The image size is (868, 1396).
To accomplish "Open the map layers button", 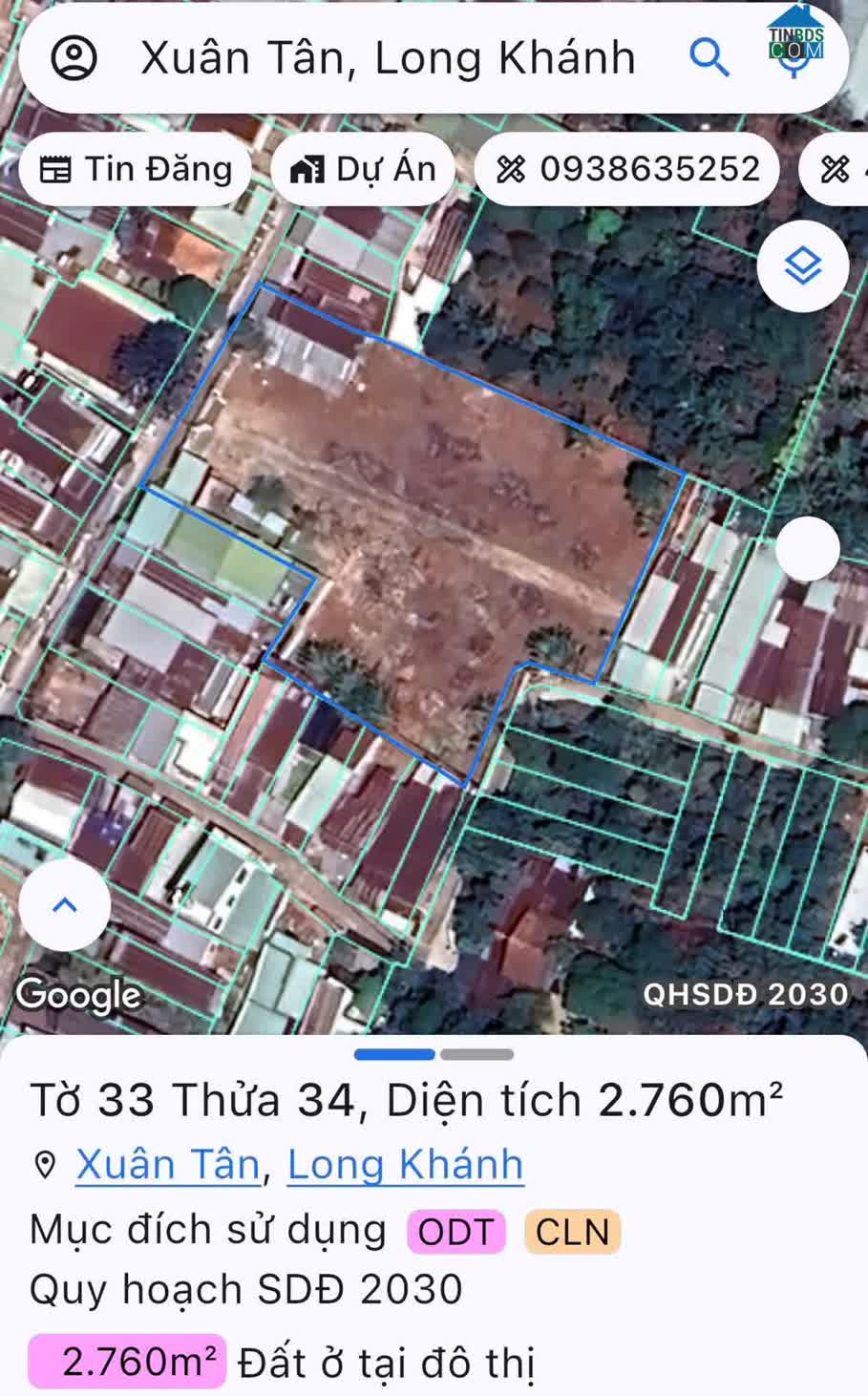I will [803, 266].
